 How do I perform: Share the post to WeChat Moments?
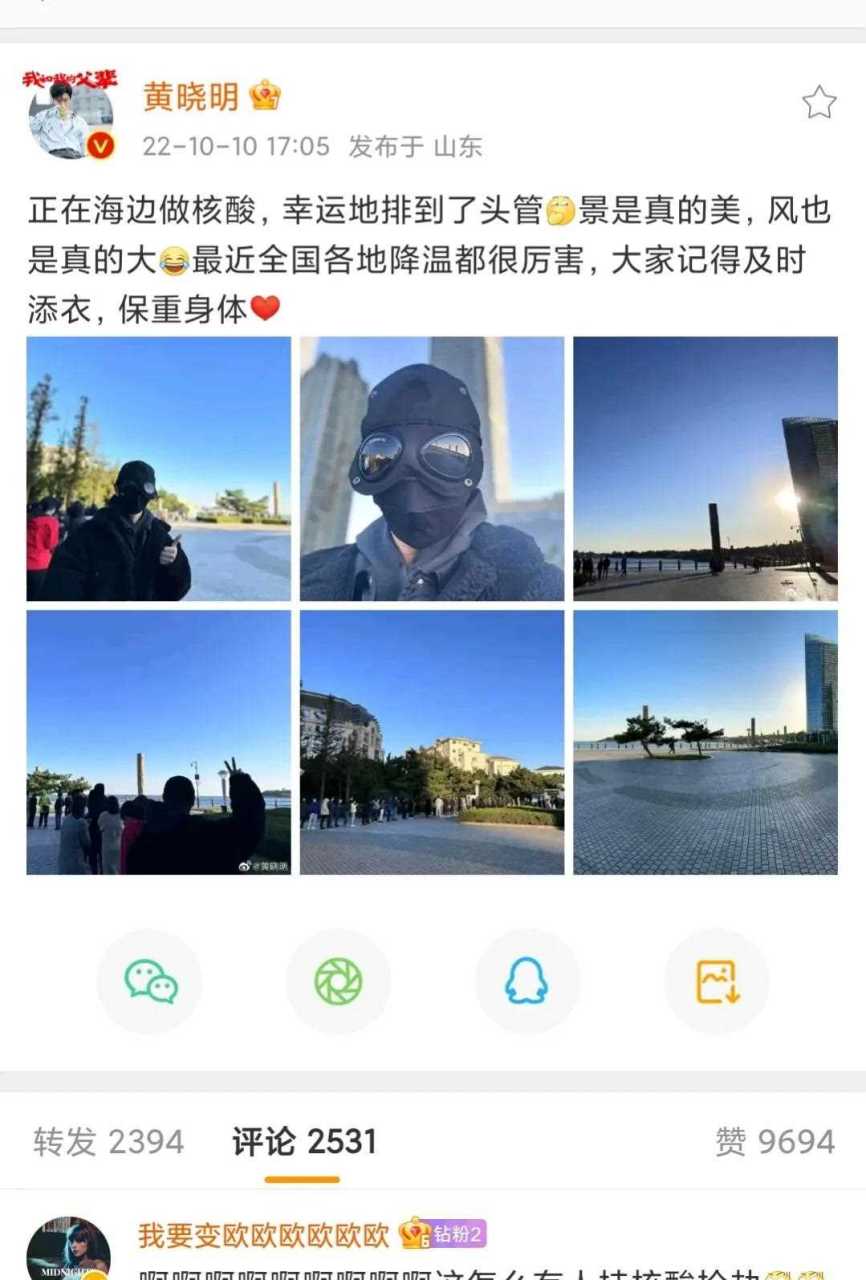tap(337, 981)
